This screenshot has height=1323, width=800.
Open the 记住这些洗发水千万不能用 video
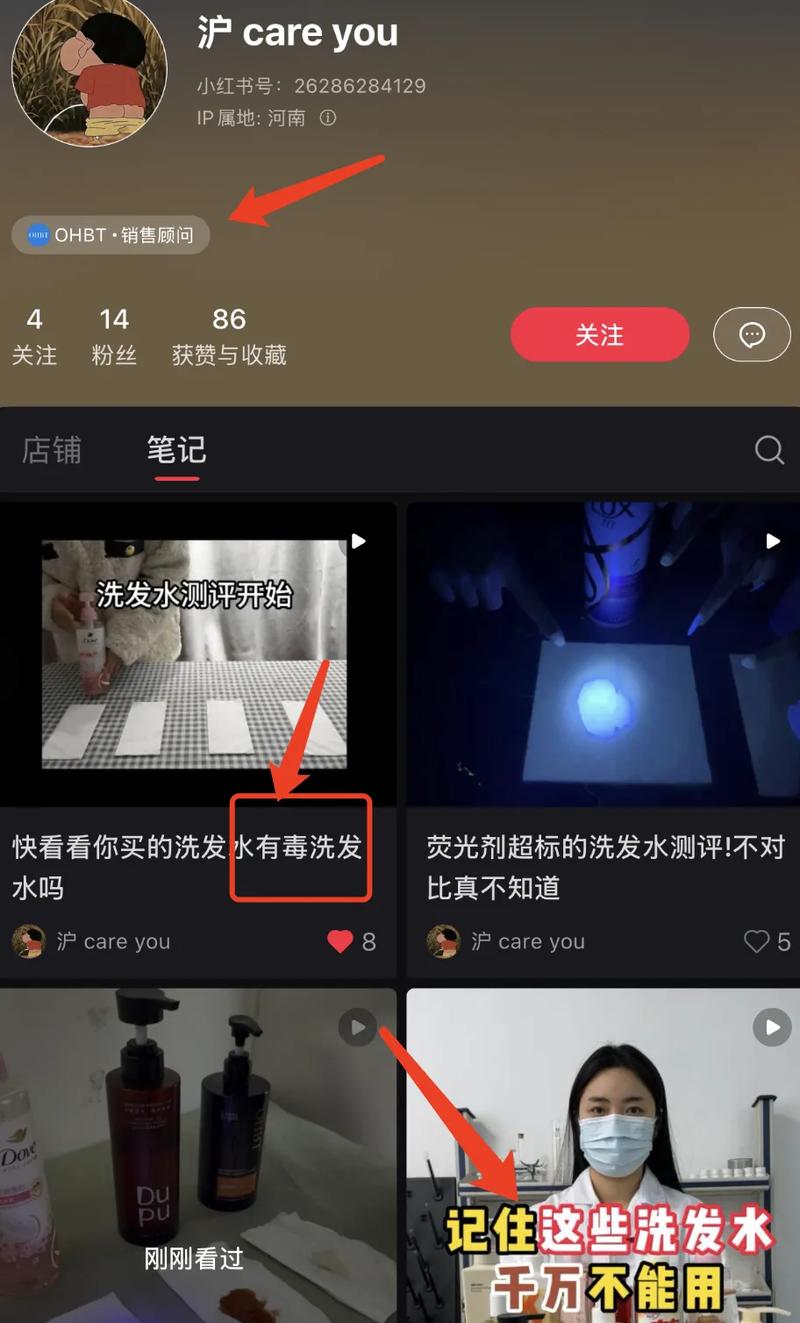point(603,1150)
